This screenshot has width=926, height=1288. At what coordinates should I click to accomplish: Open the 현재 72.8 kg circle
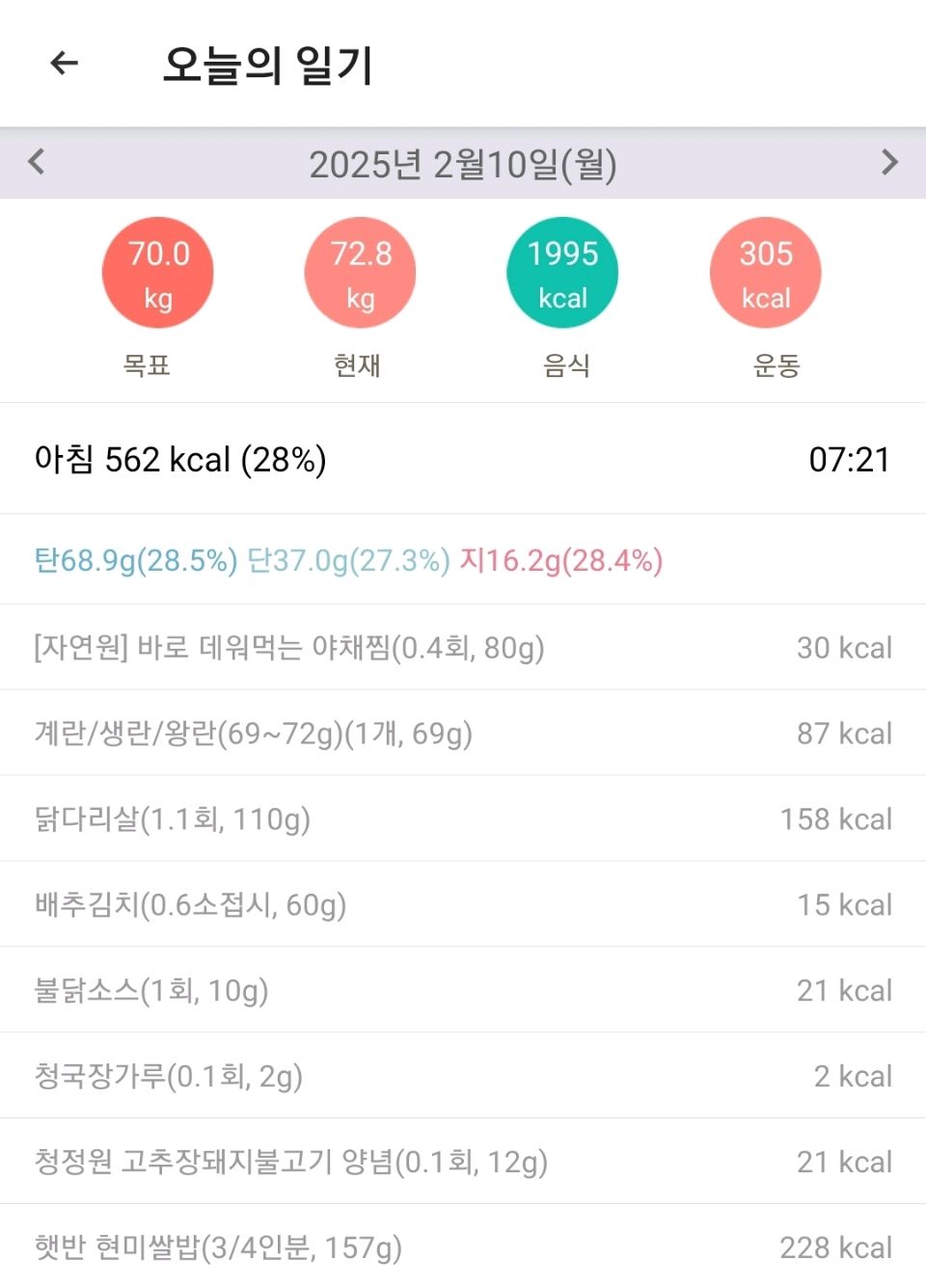361,274
